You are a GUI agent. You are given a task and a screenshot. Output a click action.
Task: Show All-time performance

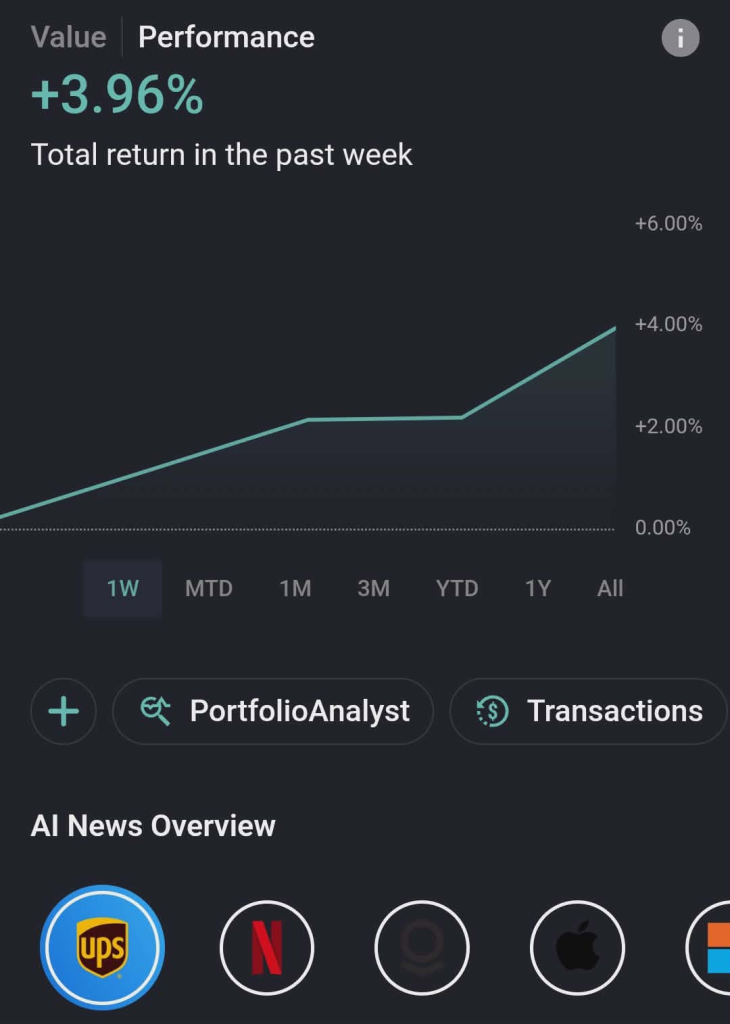click(x=610, y=588)
